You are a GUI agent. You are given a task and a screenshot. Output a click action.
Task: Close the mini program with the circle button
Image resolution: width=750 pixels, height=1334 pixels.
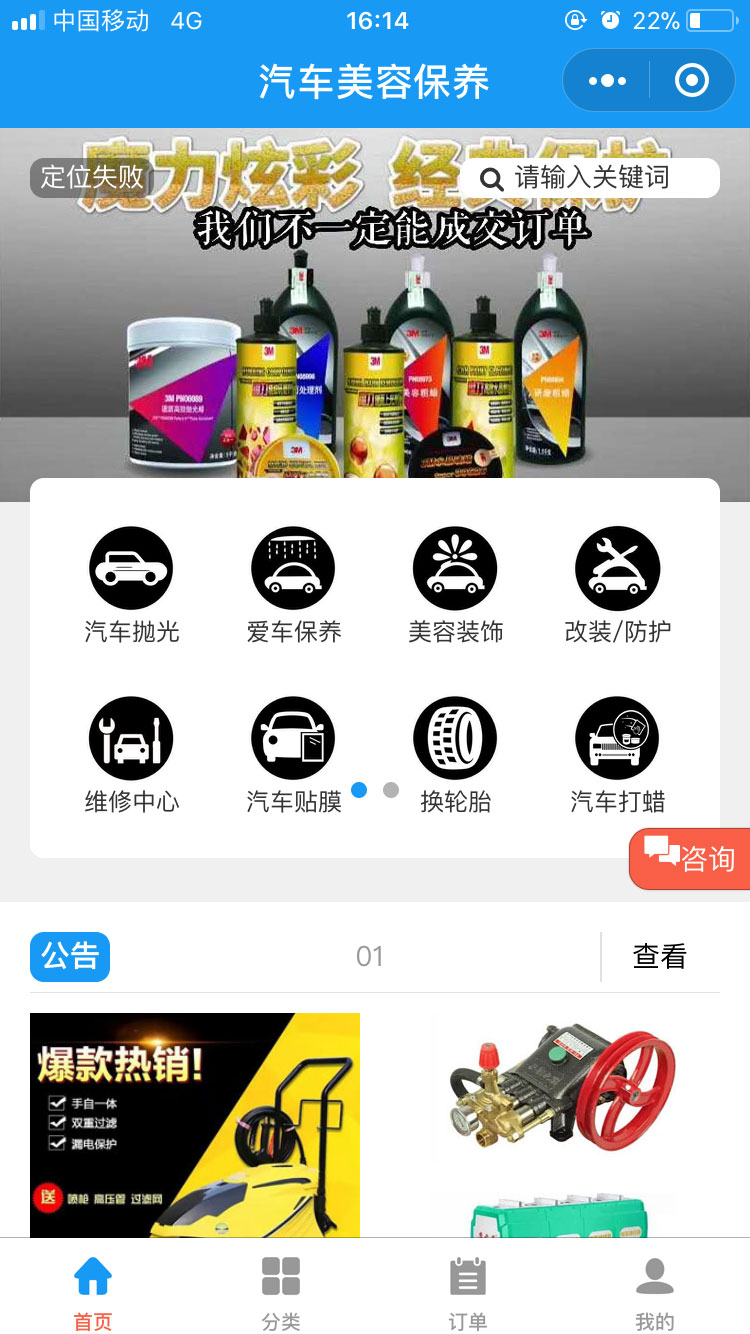pos(692,81)
